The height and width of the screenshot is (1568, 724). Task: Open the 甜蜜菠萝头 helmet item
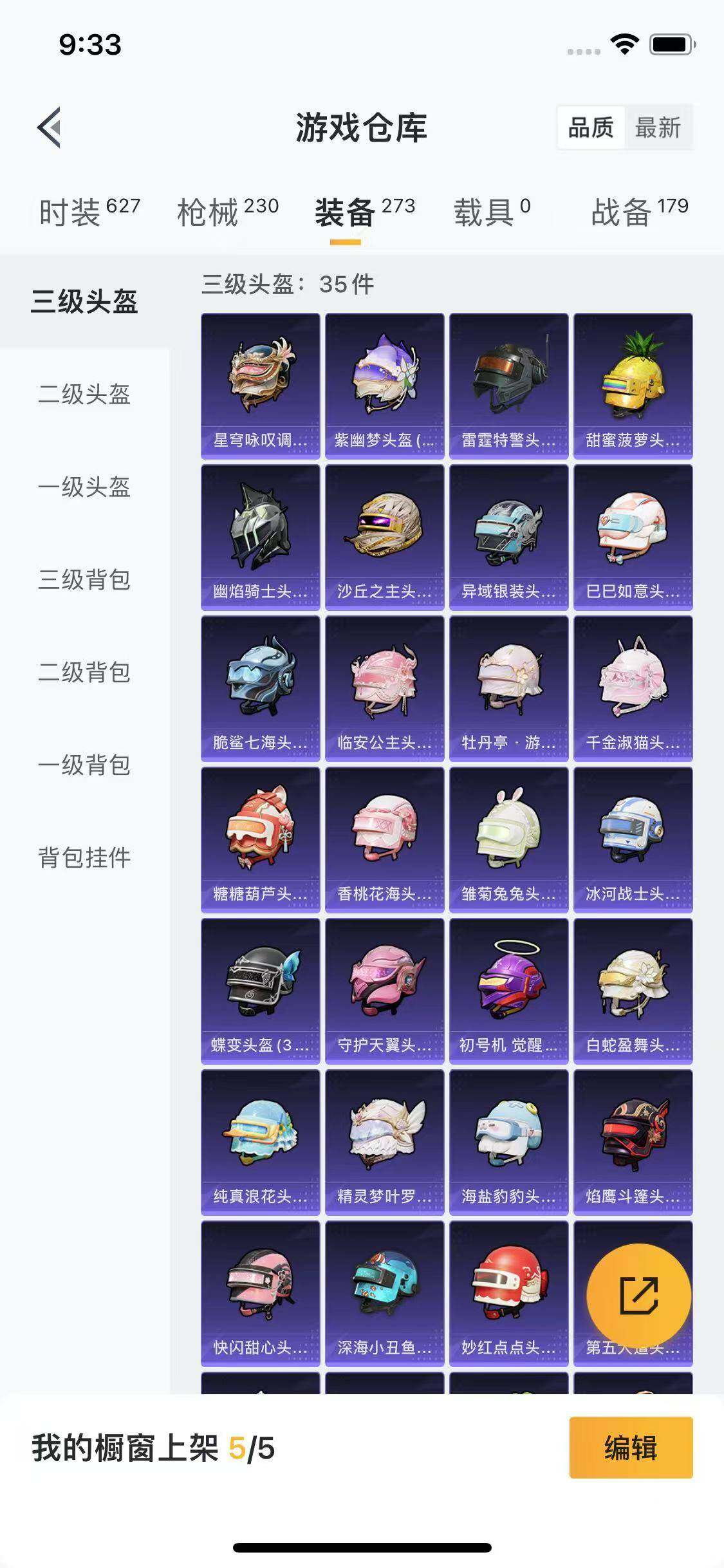point(633,386)
